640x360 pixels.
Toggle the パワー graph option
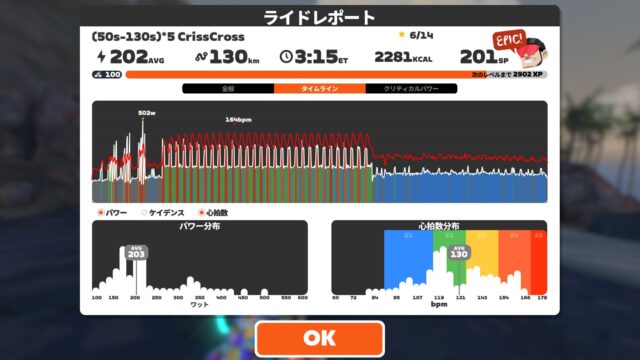(x=112, y=213)
